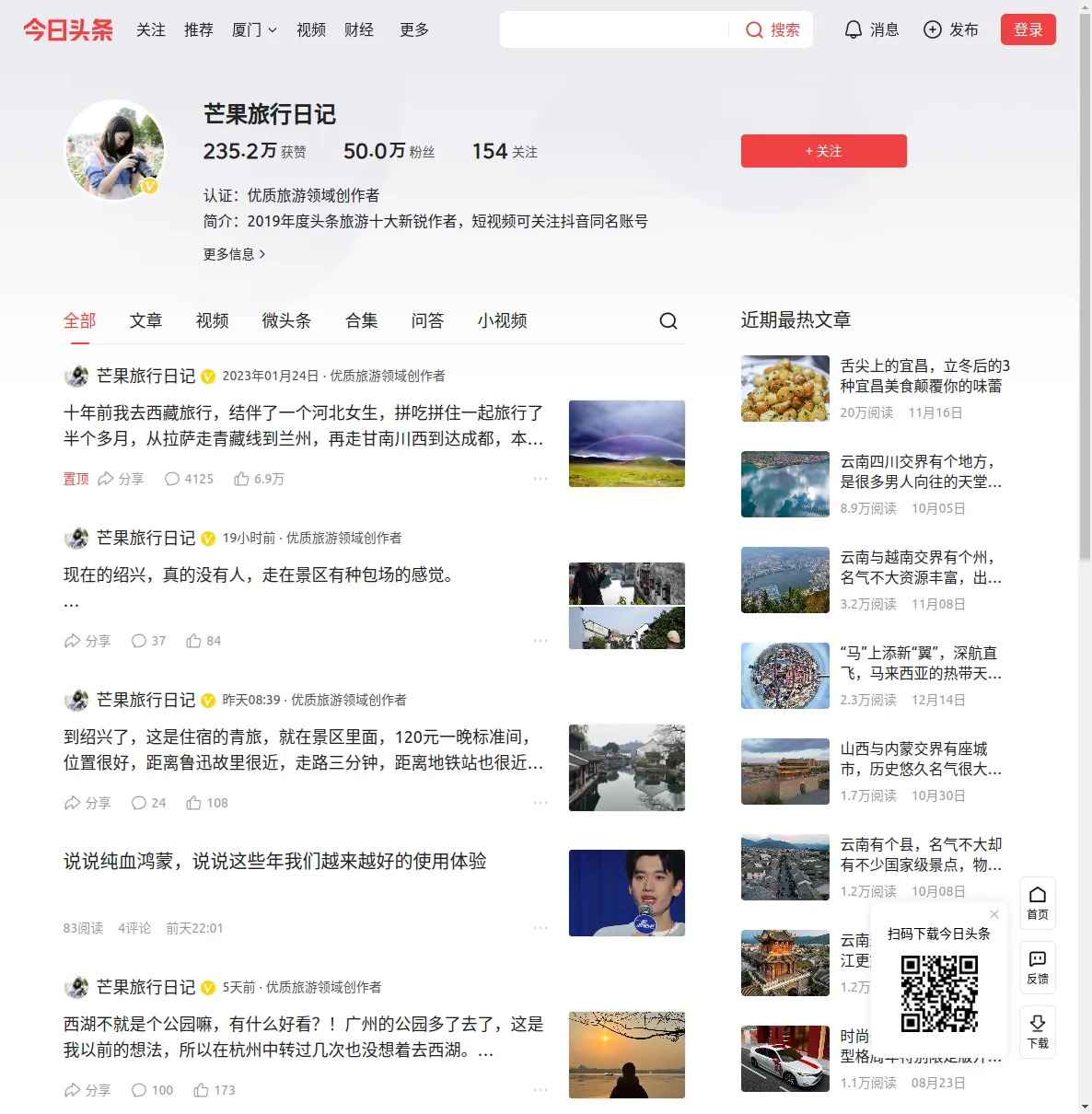Follow 芒果旅行日记 with +关注 button
Screen dimensions: 1092x1114
point(823,151)
